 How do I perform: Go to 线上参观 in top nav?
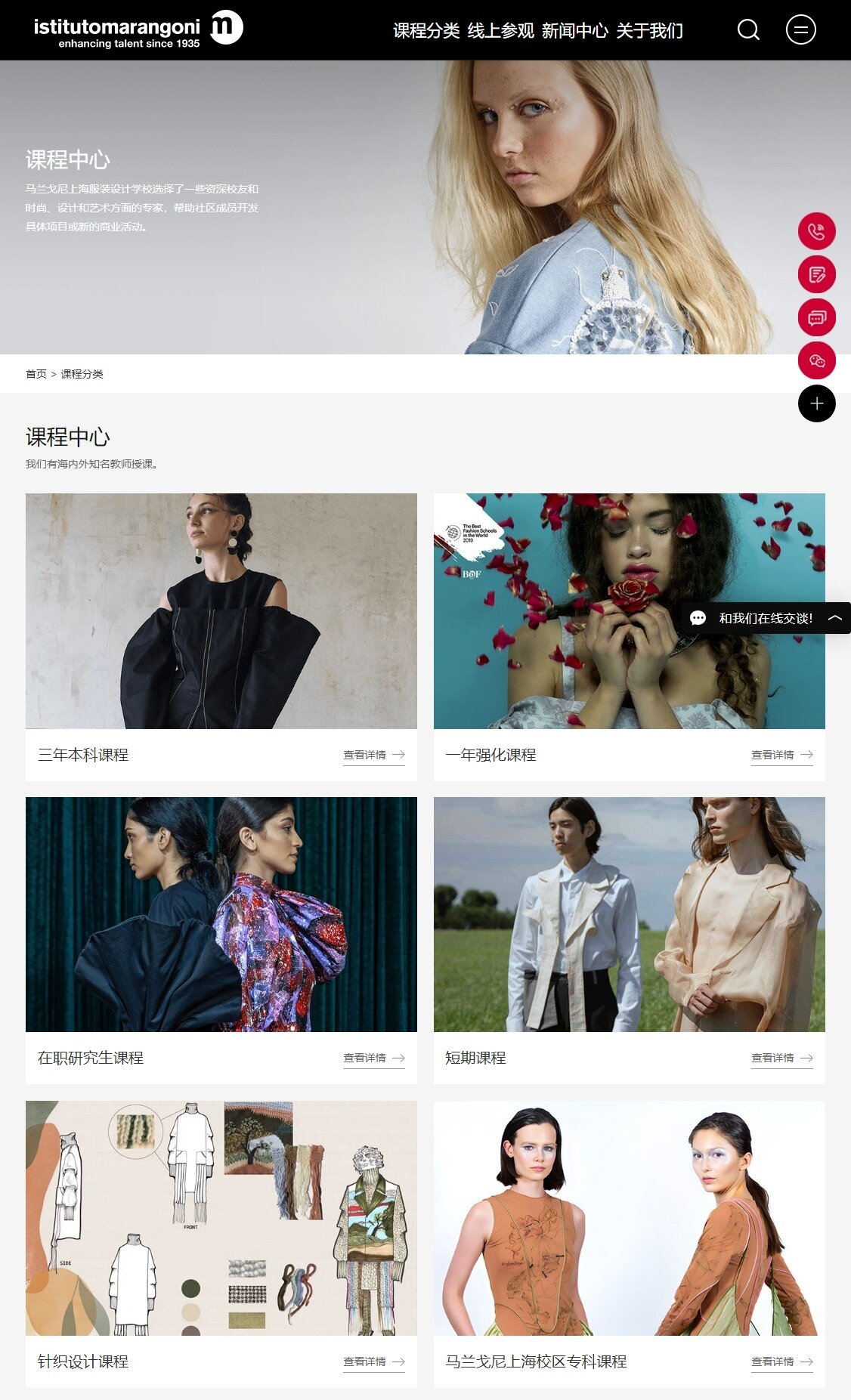coord(500,31)
